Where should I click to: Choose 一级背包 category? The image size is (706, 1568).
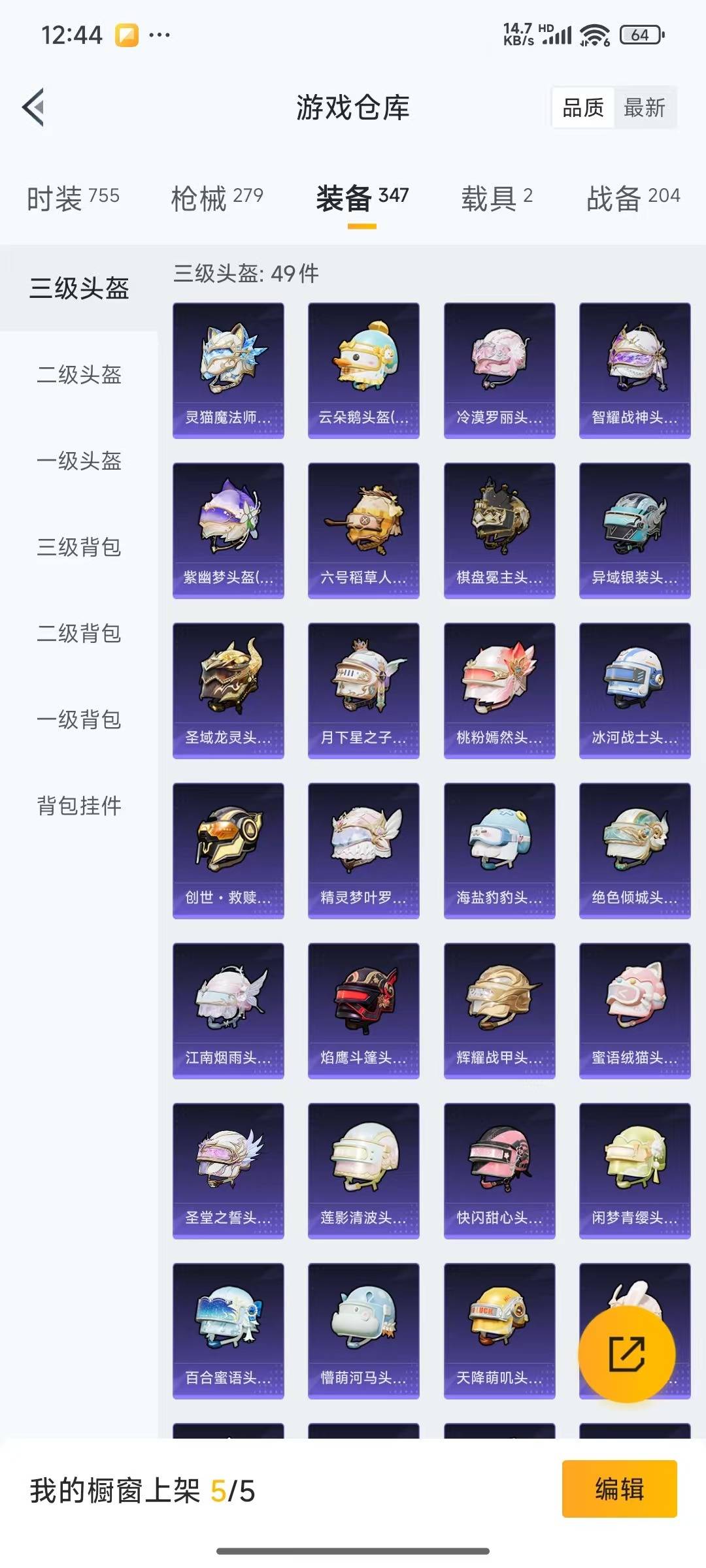(x=79, y=720)
